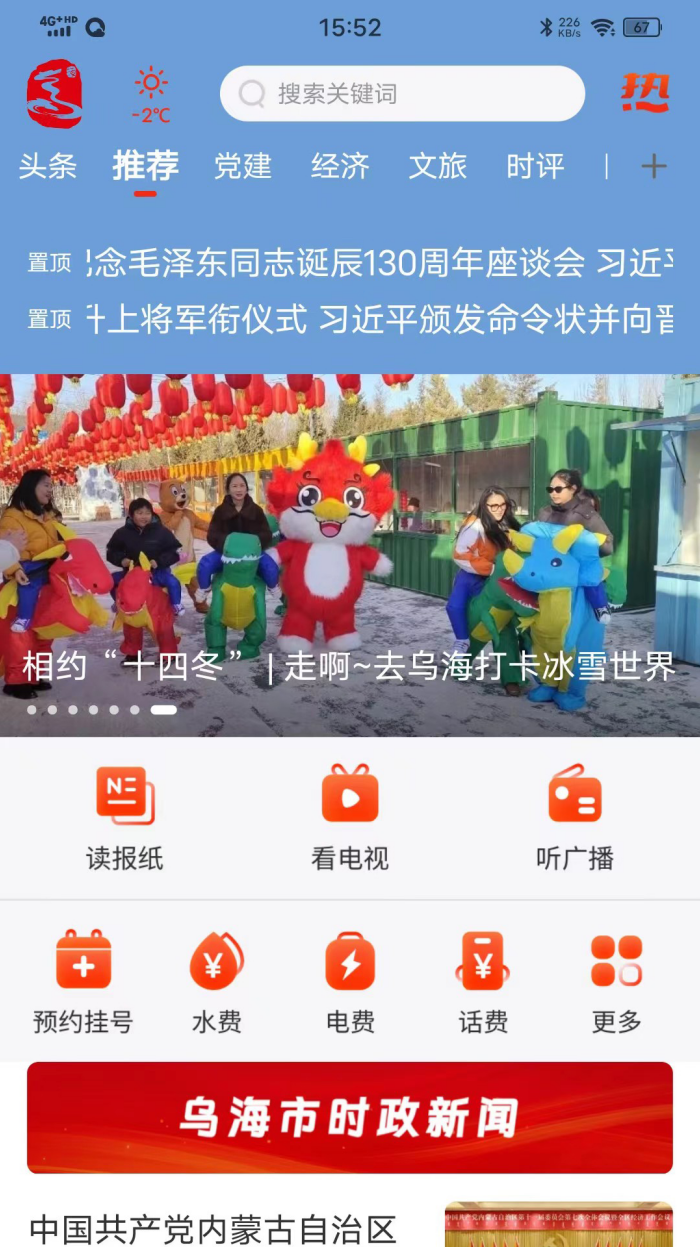This screenshot has height=1247, width=700.
Task: Pay water bill via 水费
Action: (x=217, y=982)
